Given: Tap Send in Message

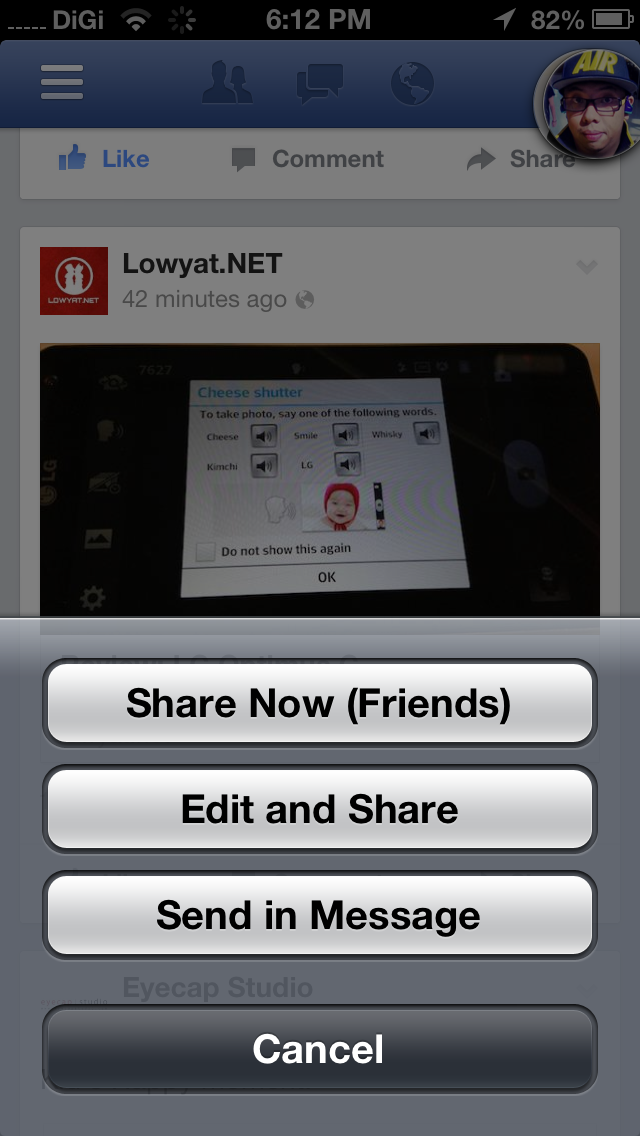Looking at the screenshot, I should coord(320,915).
